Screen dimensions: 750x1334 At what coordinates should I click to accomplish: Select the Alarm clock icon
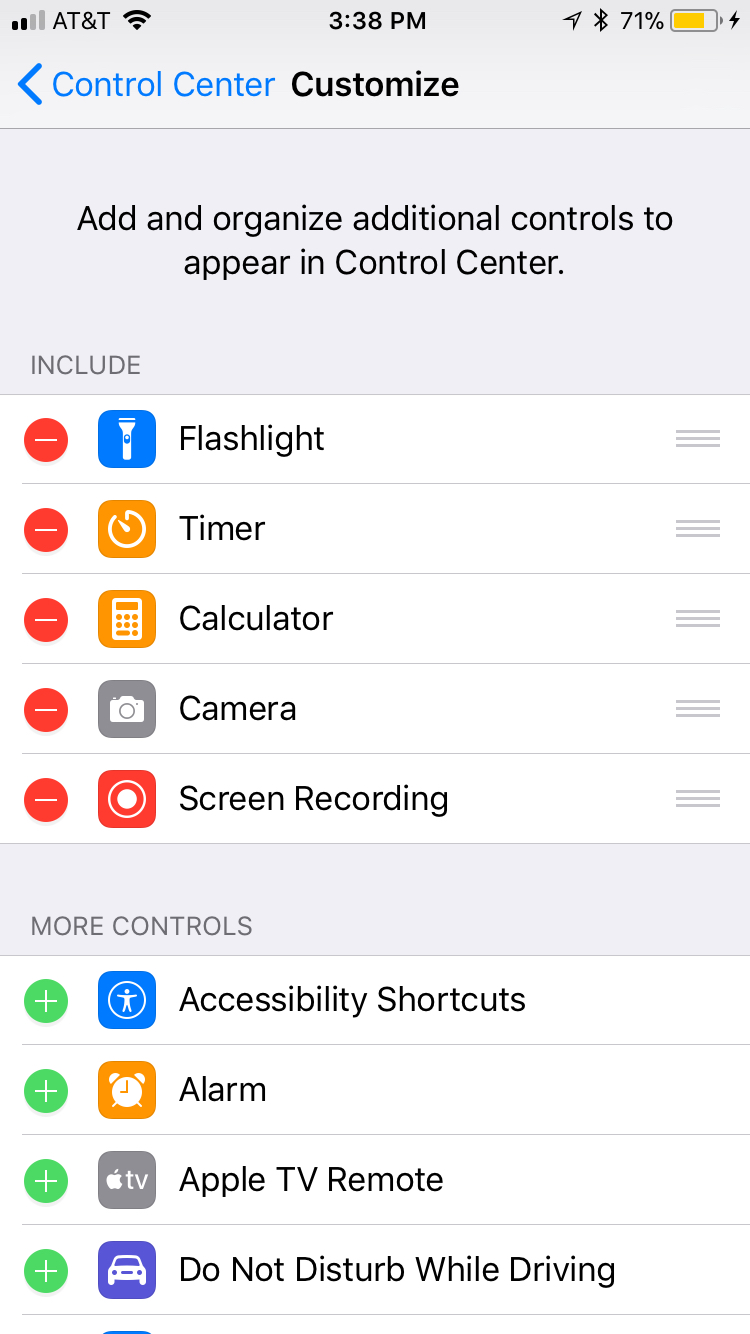coord(126,1090)
